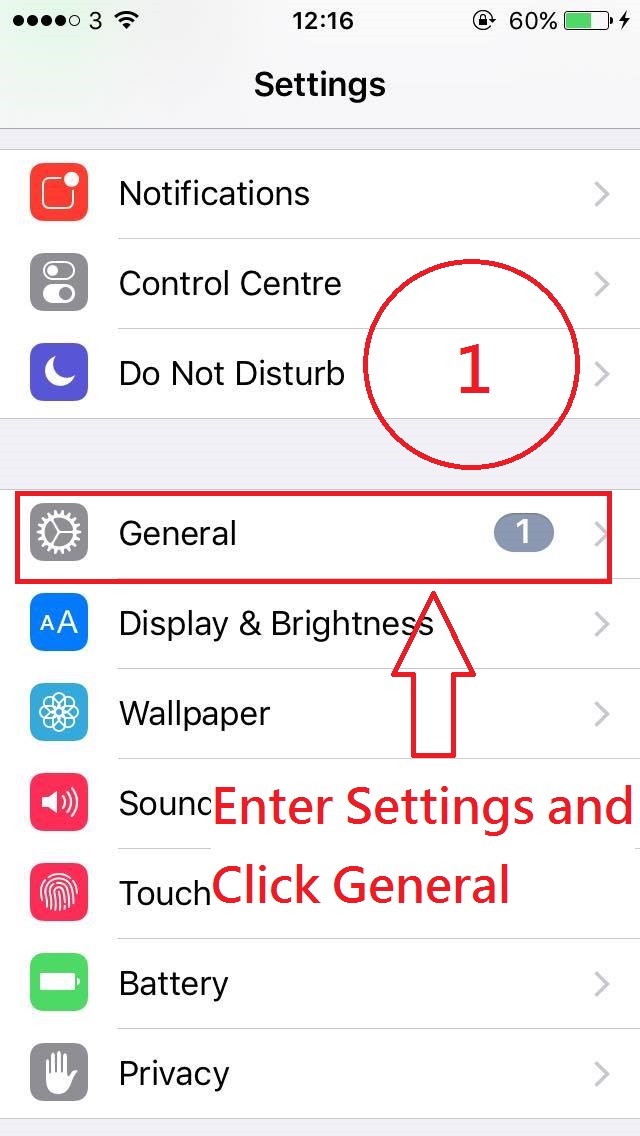
Task: Open Privacy settings
Action: (x=174, y=1074)
